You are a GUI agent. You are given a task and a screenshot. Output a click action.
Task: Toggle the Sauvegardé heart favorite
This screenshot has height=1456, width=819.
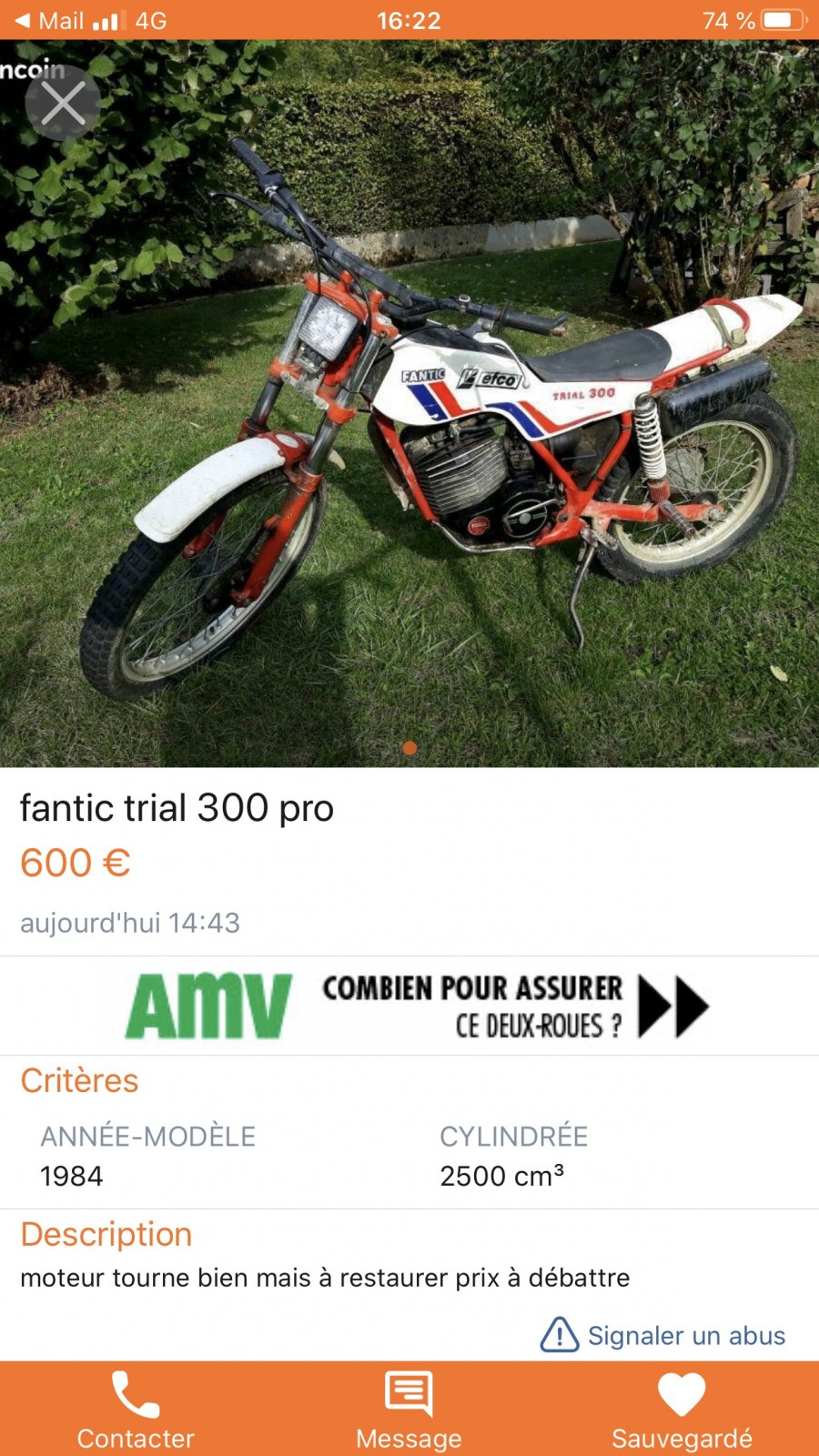tap(682, 1409)
